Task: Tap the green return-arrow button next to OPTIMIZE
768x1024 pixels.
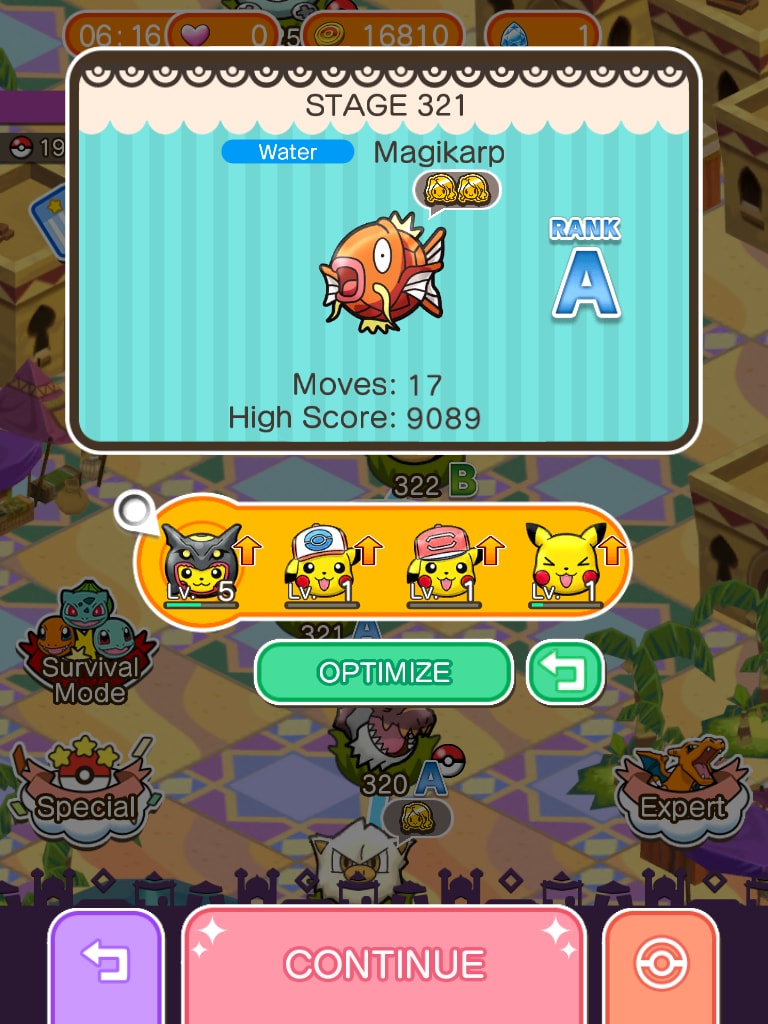Action: 565,672
